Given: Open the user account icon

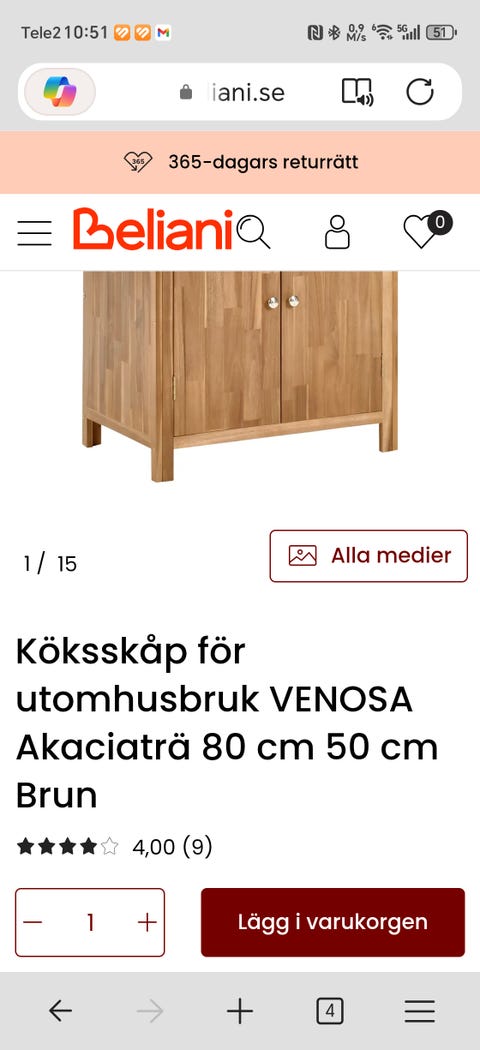Looking at the screenshot, I should (337, 232).
